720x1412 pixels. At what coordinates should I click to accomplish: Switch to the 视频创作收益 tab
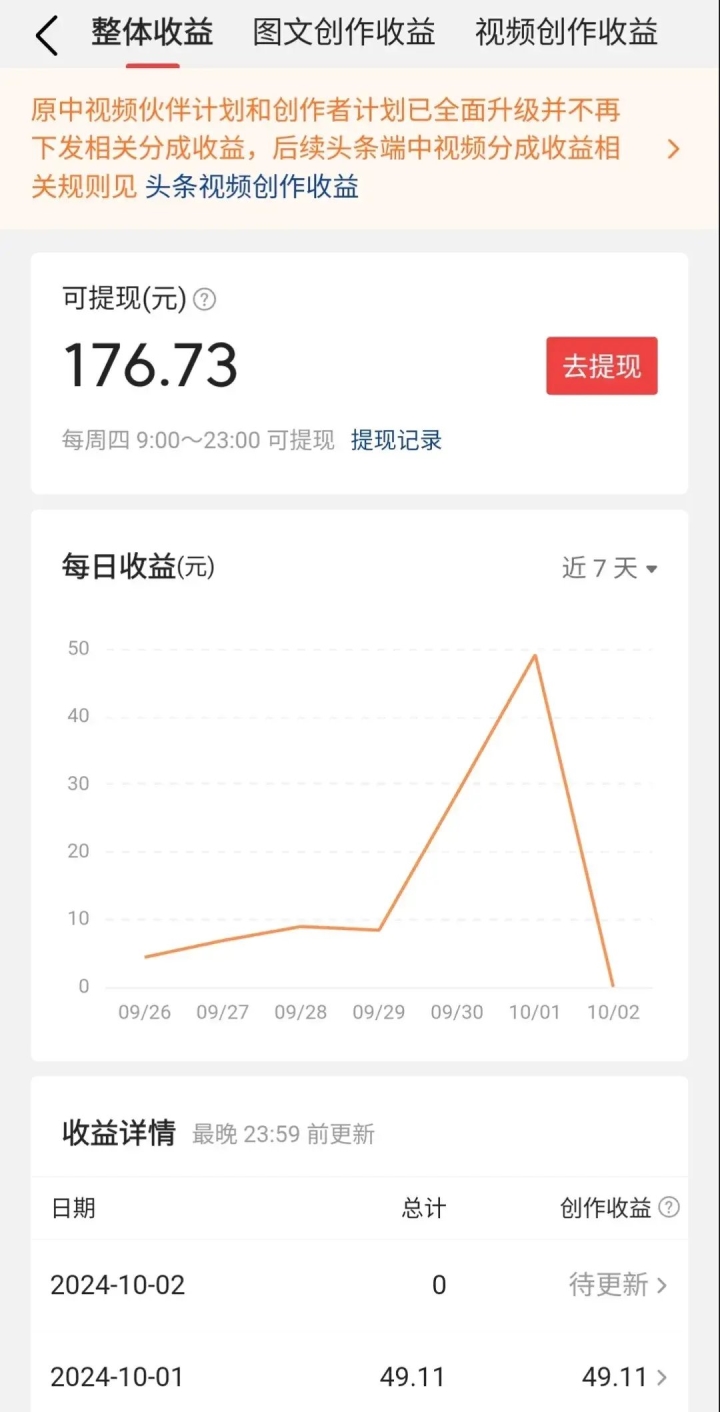[566, 32]
